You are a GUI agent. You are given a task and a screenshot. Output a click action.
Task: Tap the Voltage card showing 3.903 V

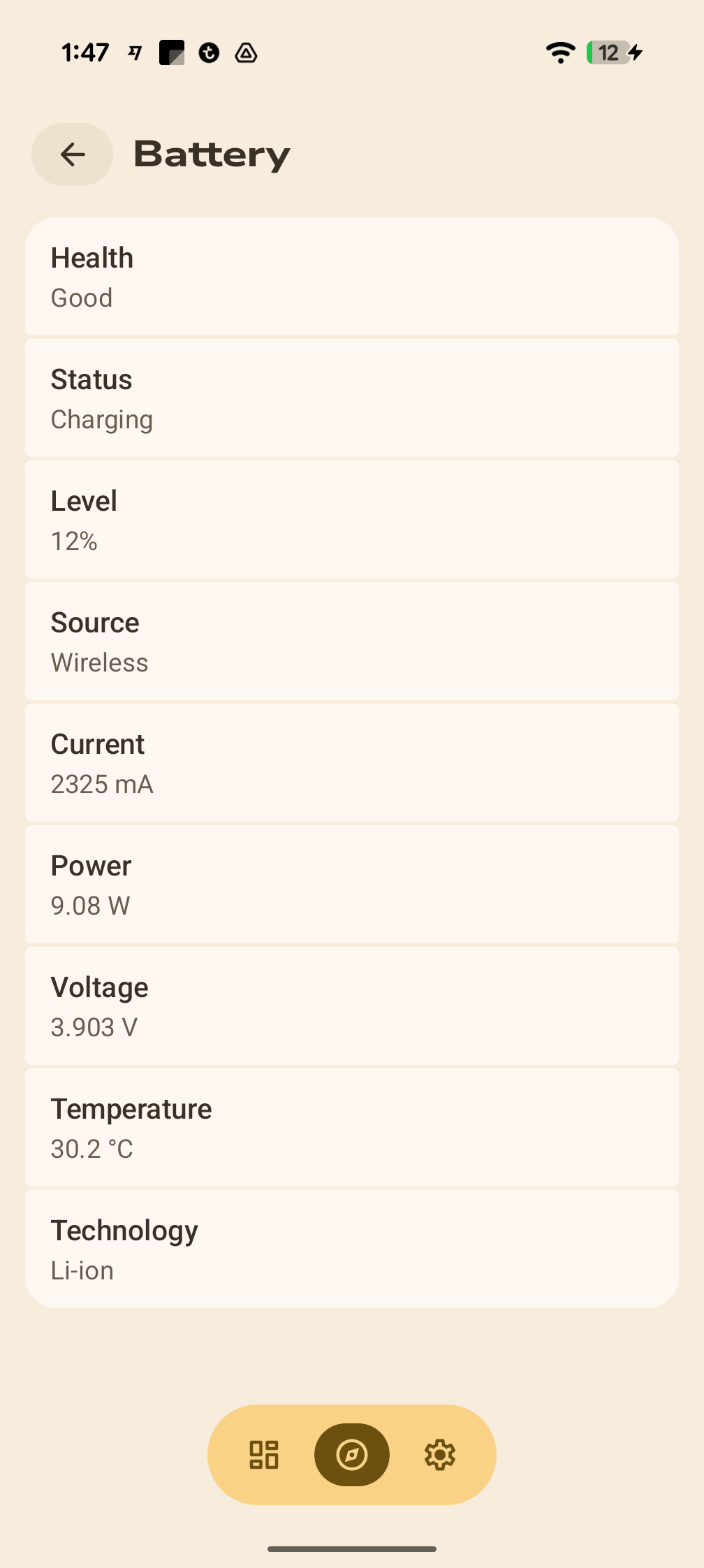point(351,1005)
